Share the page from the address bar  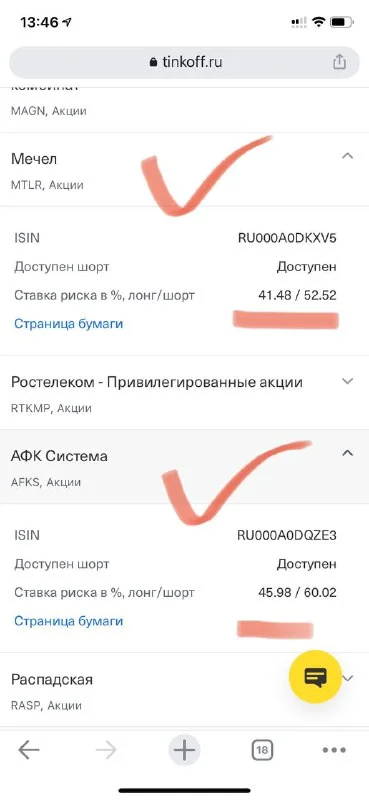339,62
